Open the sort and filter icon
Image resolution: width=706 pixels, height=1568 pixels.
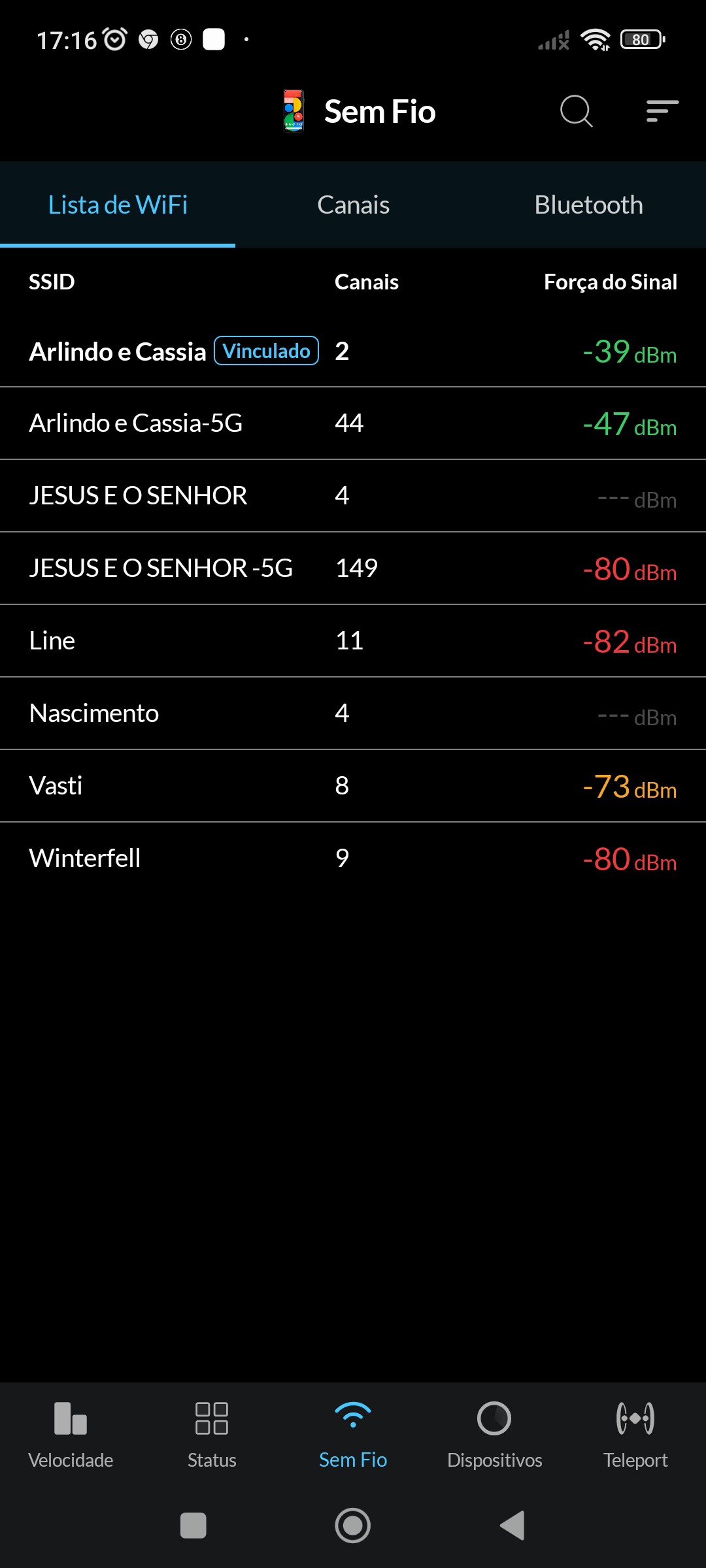click(662, 111)
